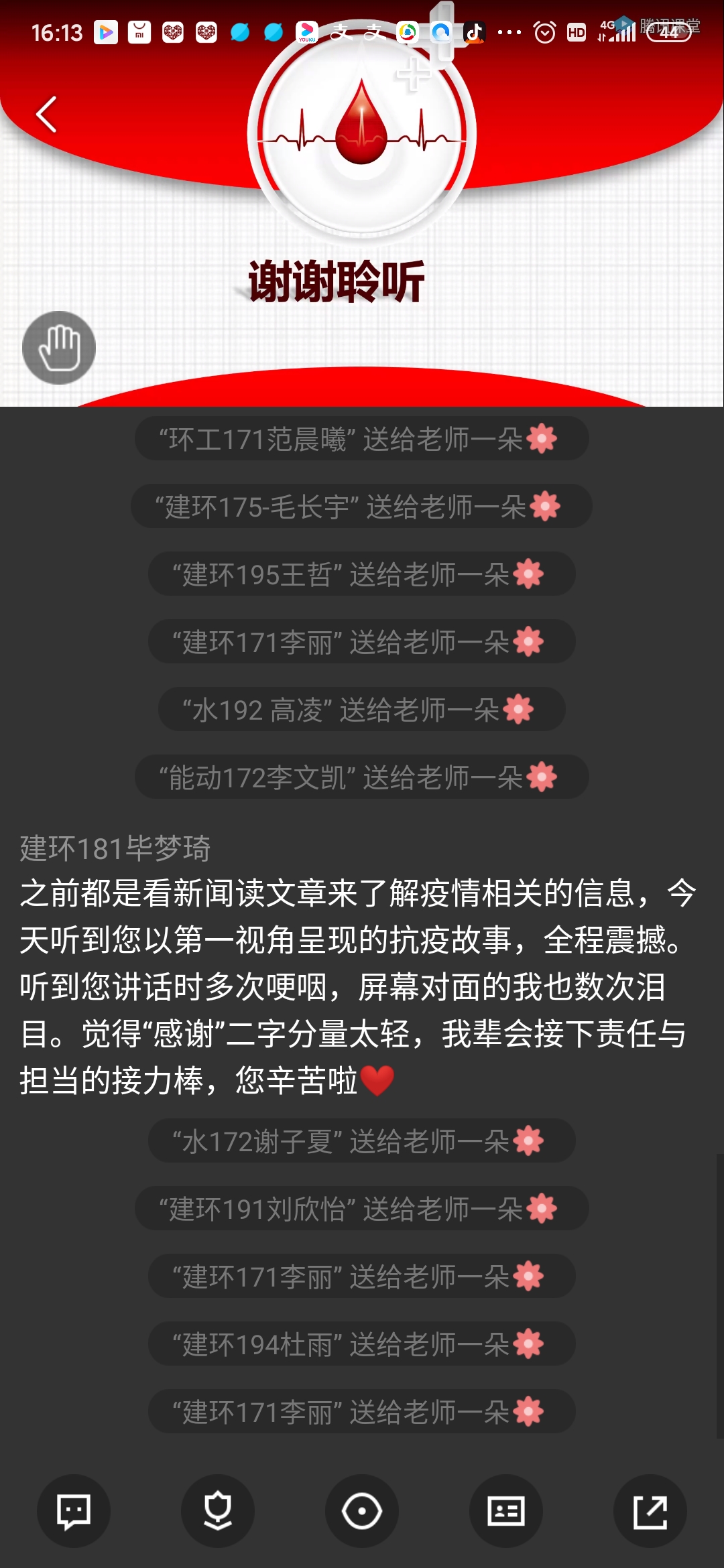The width and height of the screenshot is (724, 1568).
Task: Tap the back arrow to leave the page
Action: tap(47, 115)
